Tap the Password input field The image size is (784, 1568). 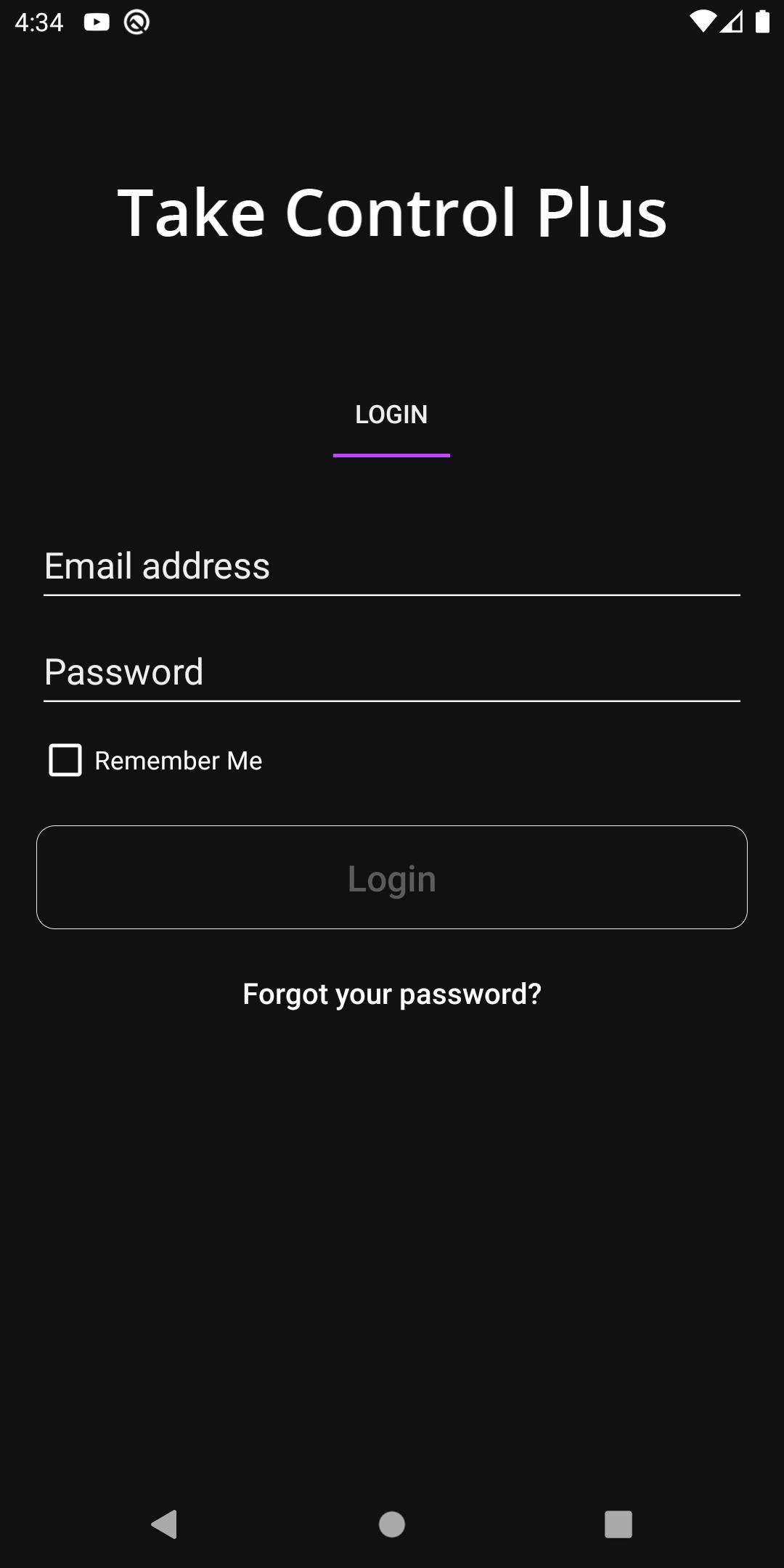[391, 673]
